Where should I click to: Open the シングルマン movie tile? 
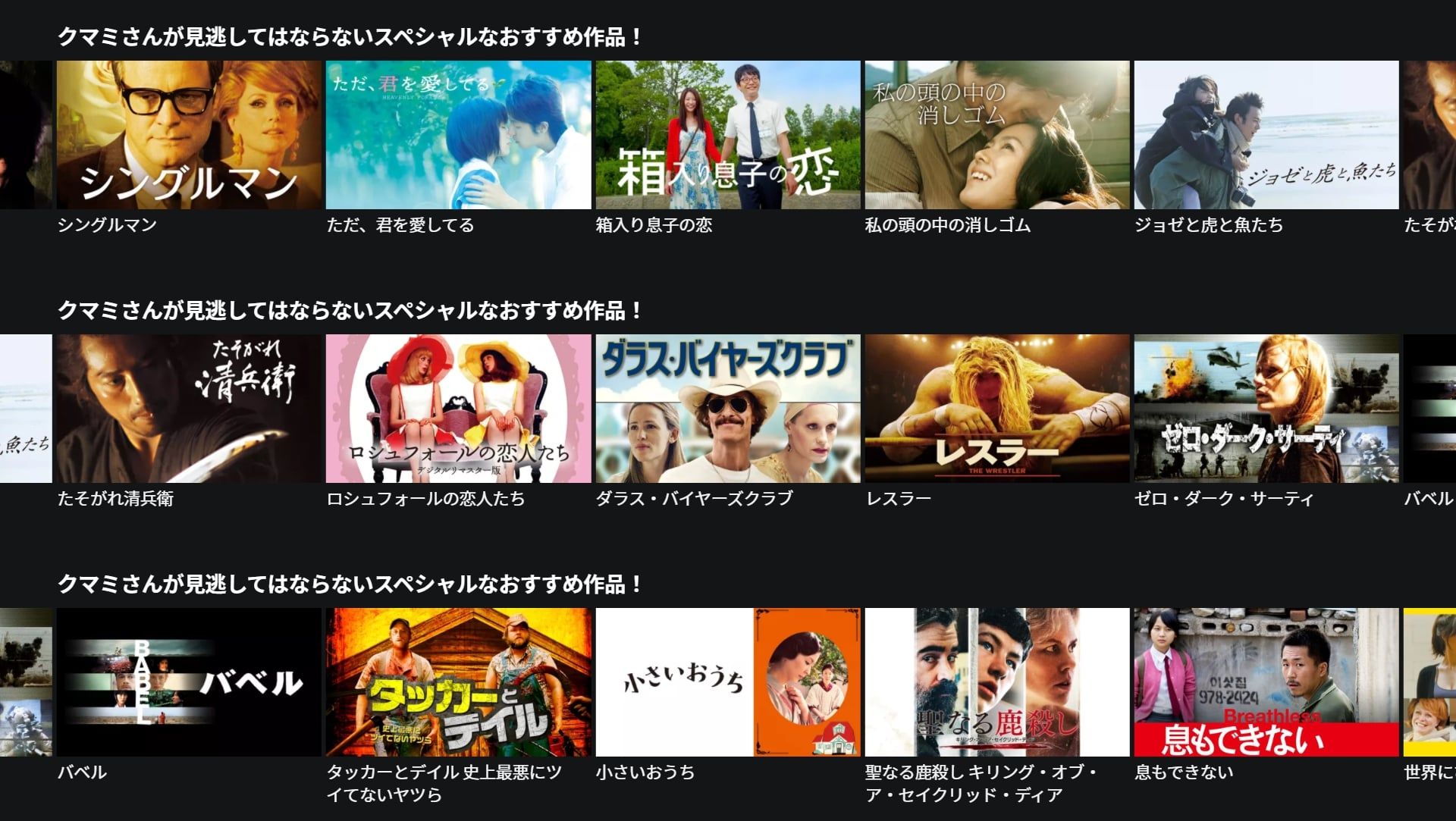pos(189,135)
